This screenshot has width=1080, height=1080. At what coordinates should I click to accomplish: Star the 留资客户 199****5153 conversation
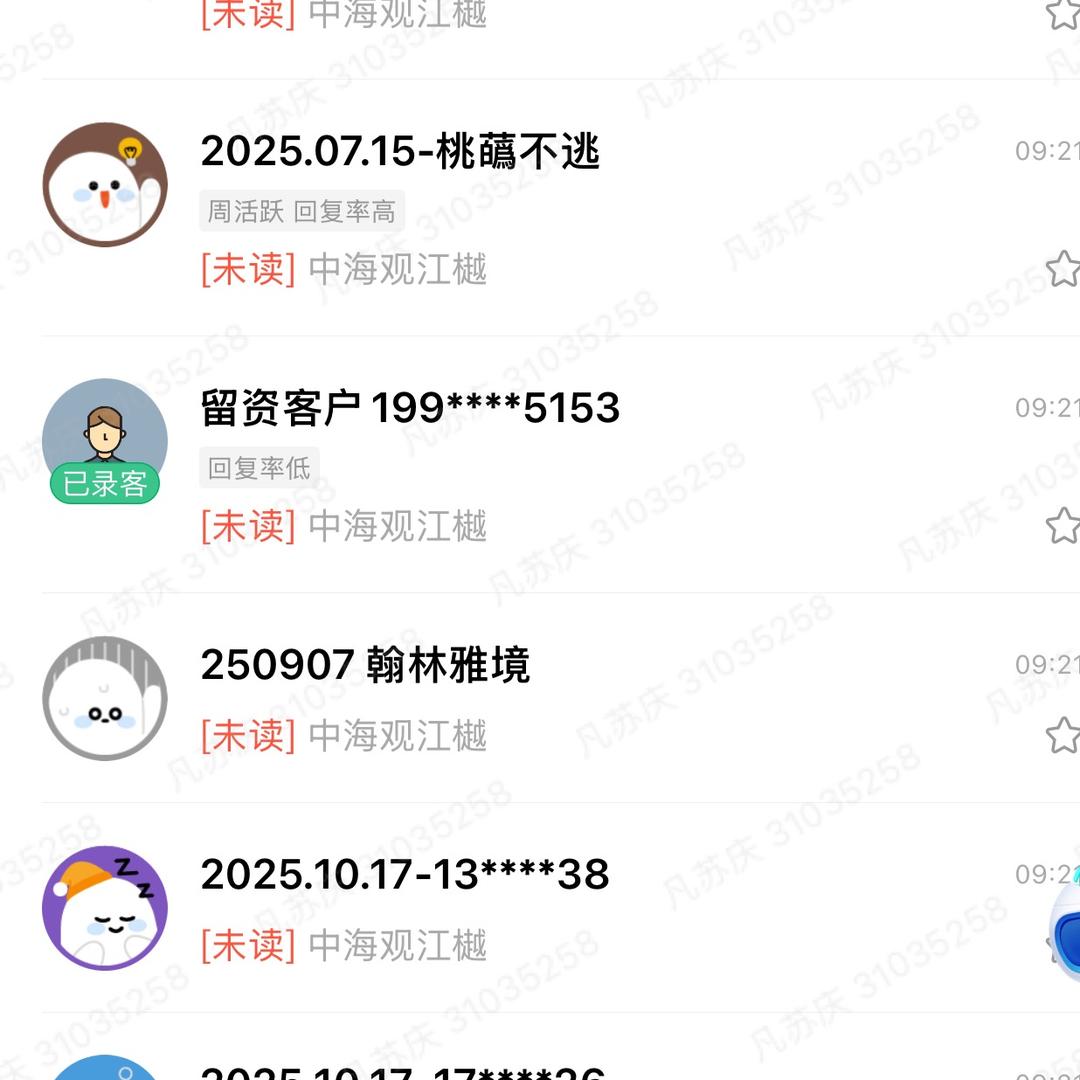1062,526
